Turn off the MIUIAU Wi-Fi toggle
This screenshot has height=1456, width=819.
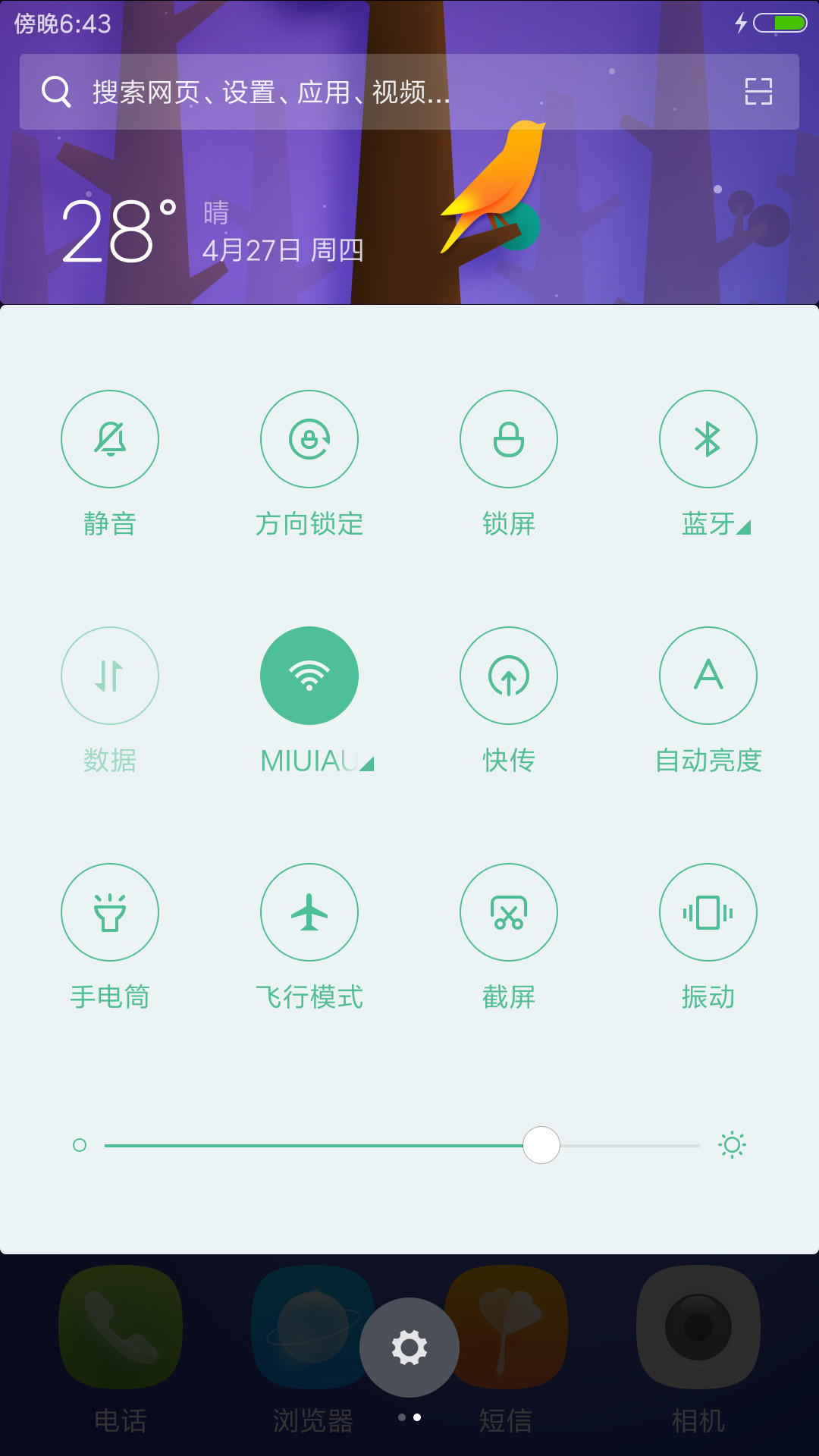(x=309, y=676)
